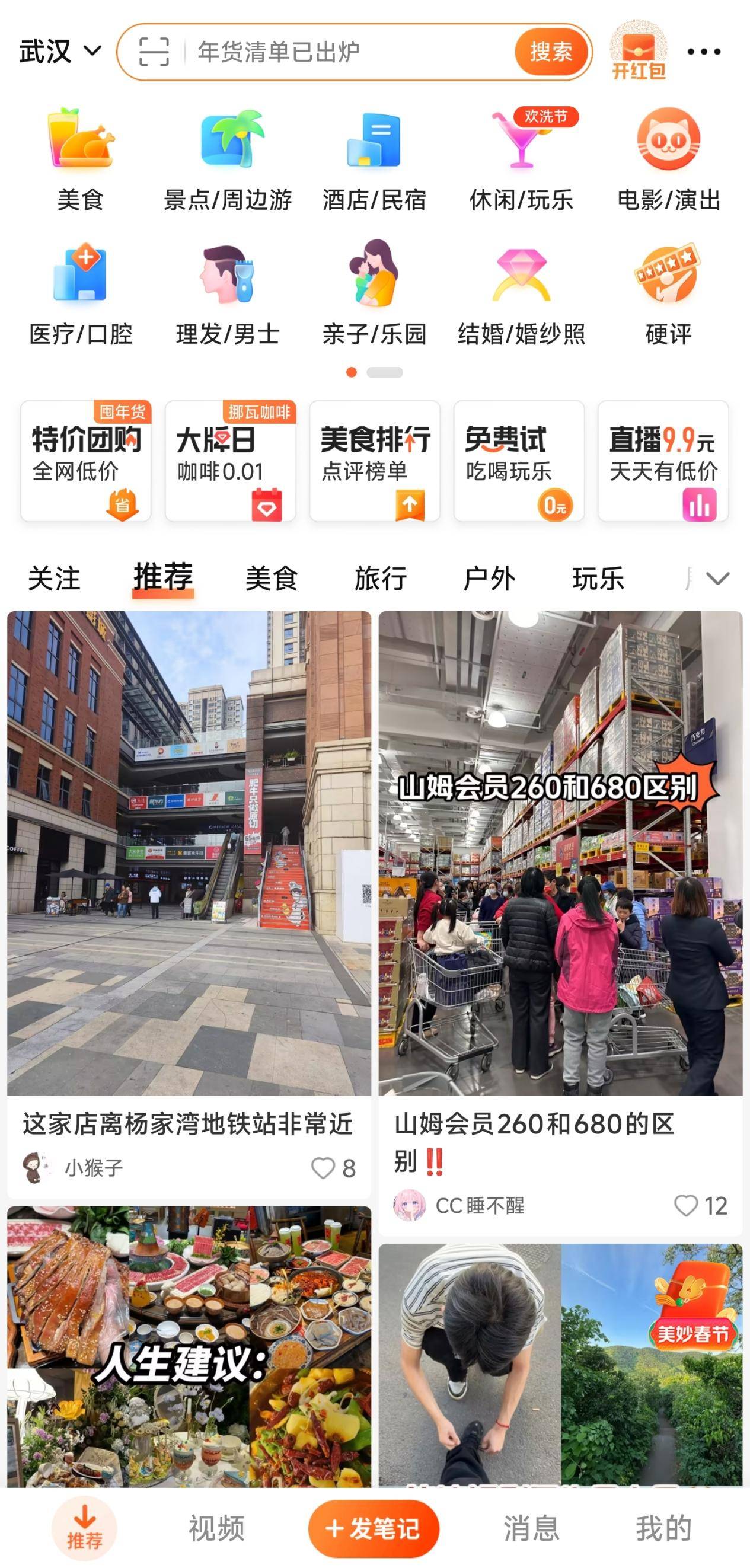The image size is (750, 1568).
Task: Open the 直播9.9元 card
Action: (663, 461)
